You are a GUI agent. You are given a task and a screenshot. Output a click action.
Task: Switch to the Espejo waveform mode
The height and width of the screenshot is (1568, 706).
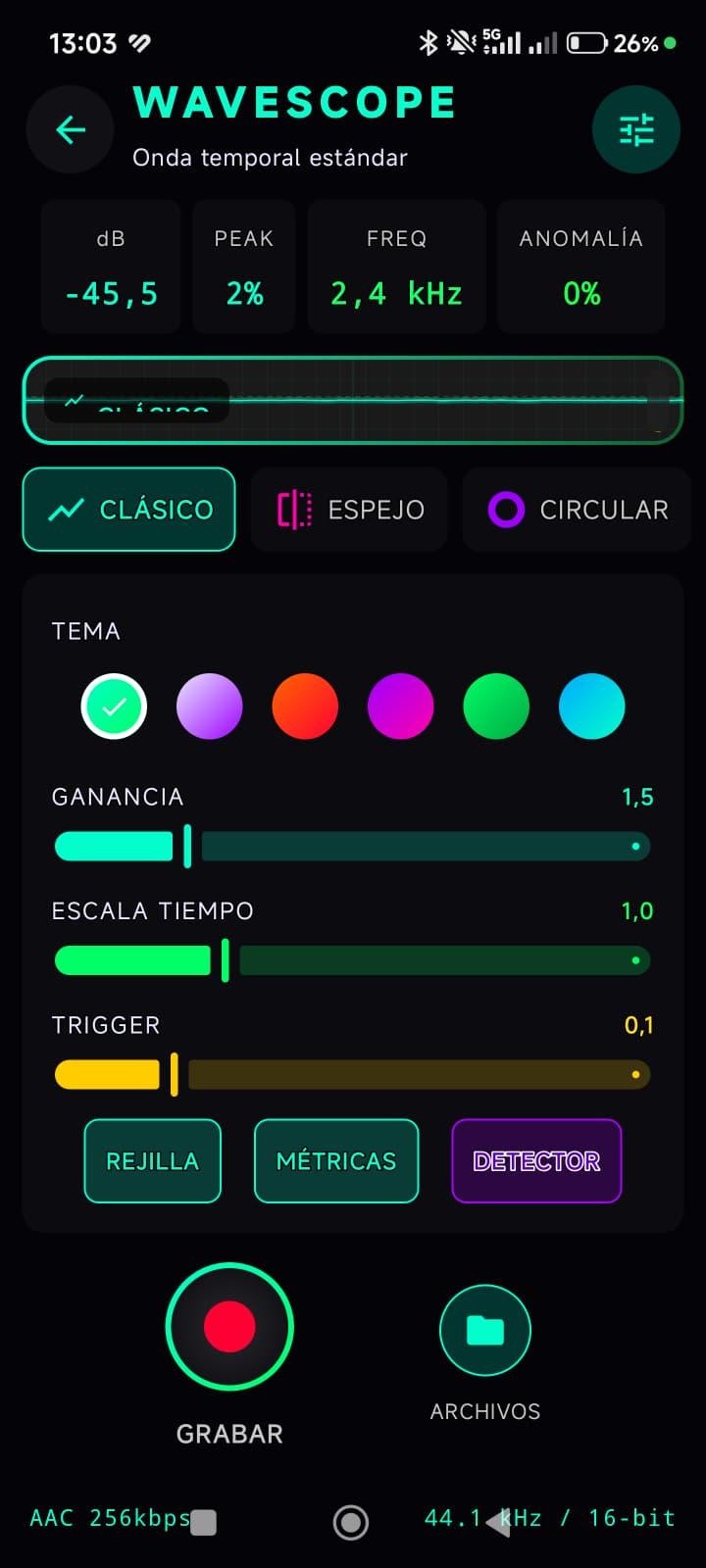click(350, 510)
